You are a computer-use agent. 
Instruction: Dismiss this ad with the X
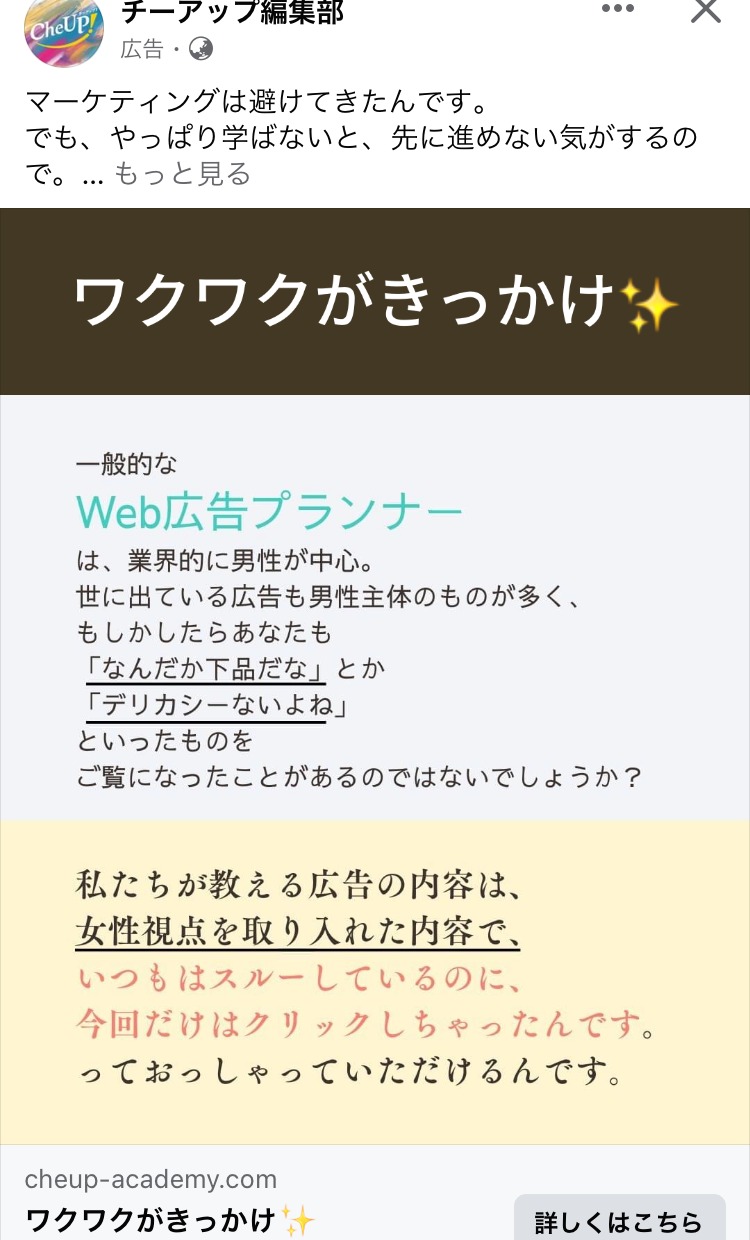(706, 10)
